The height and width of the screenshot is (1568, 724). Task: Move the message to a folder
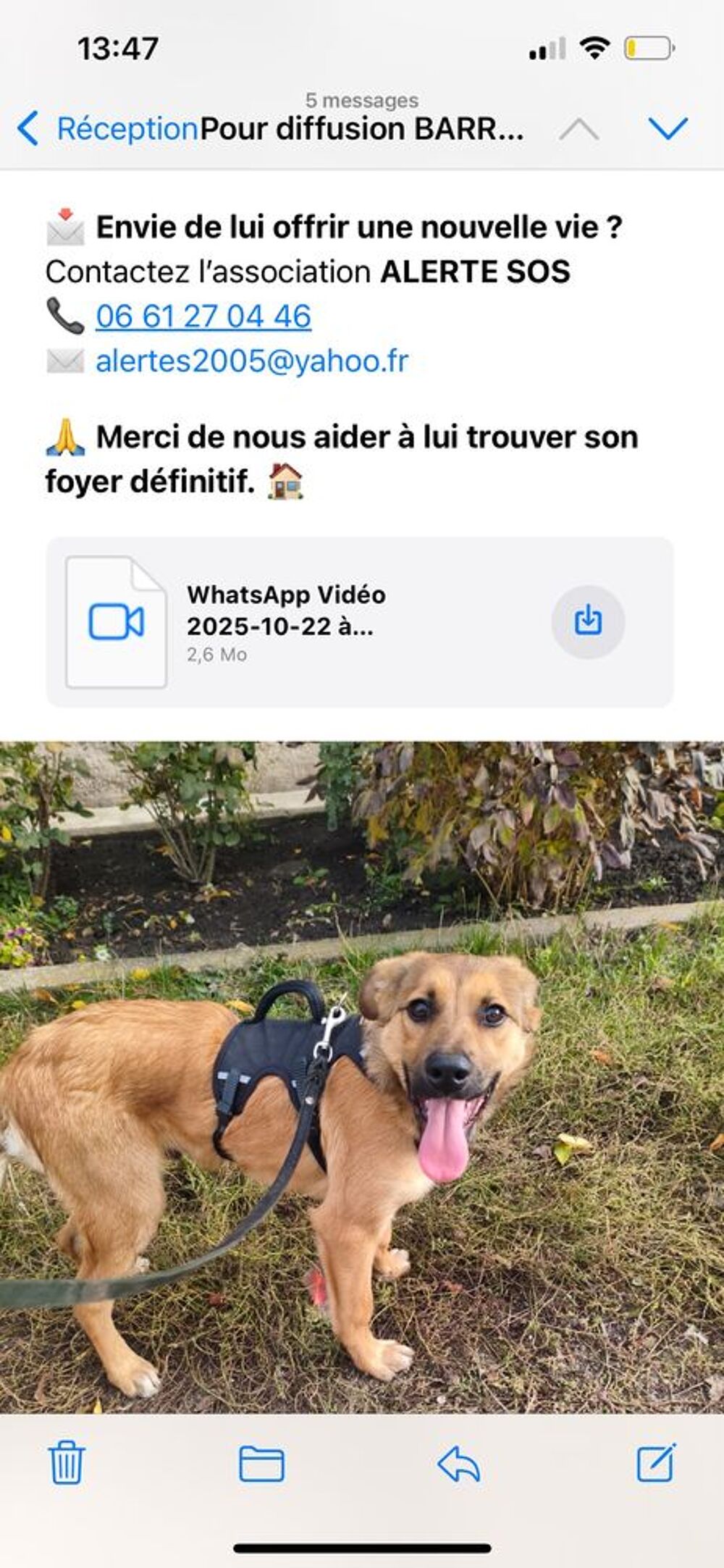[x=261, y=1464]
